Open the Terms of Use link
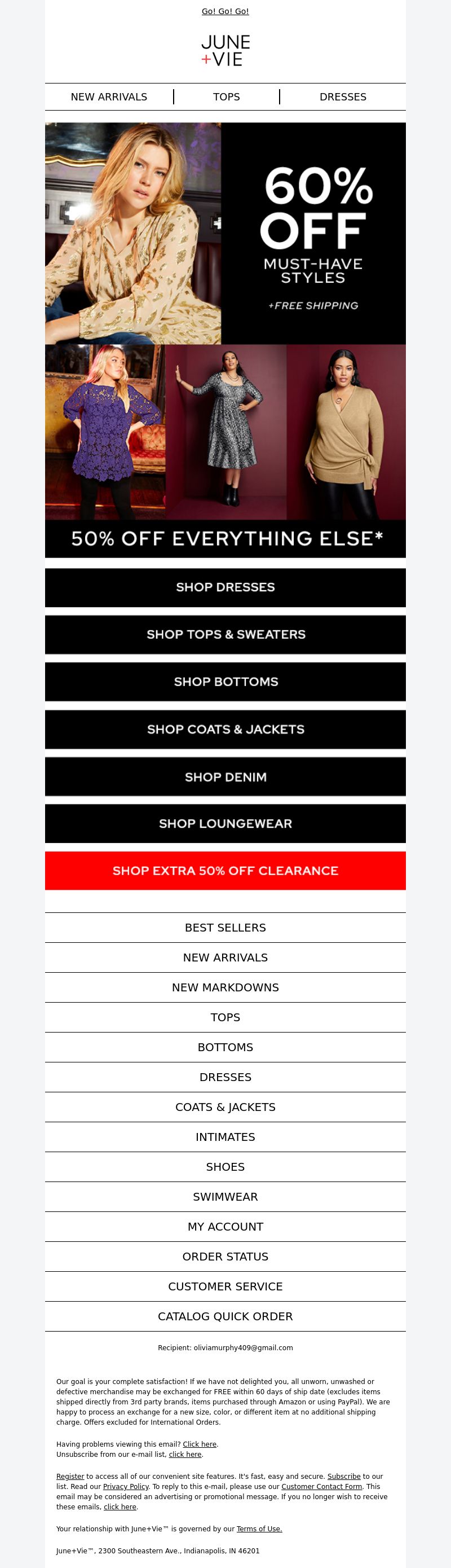This screenshot has width=451, height=1568. (x=259, y=1529)
